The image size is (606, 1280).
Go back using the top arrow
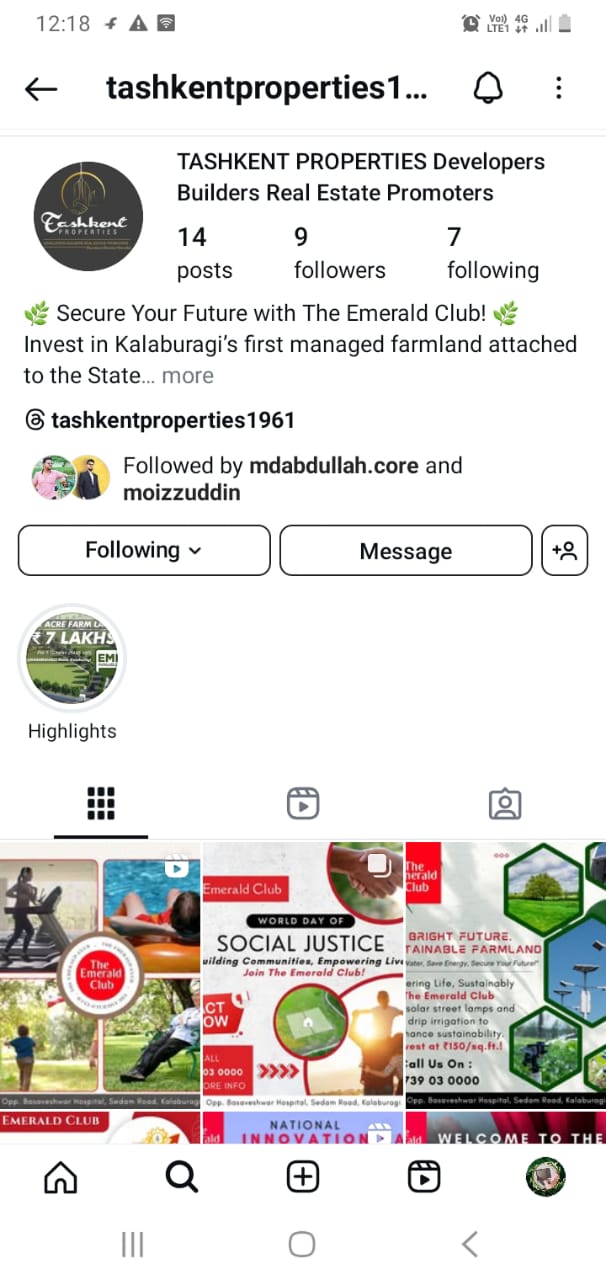(41, 89)
